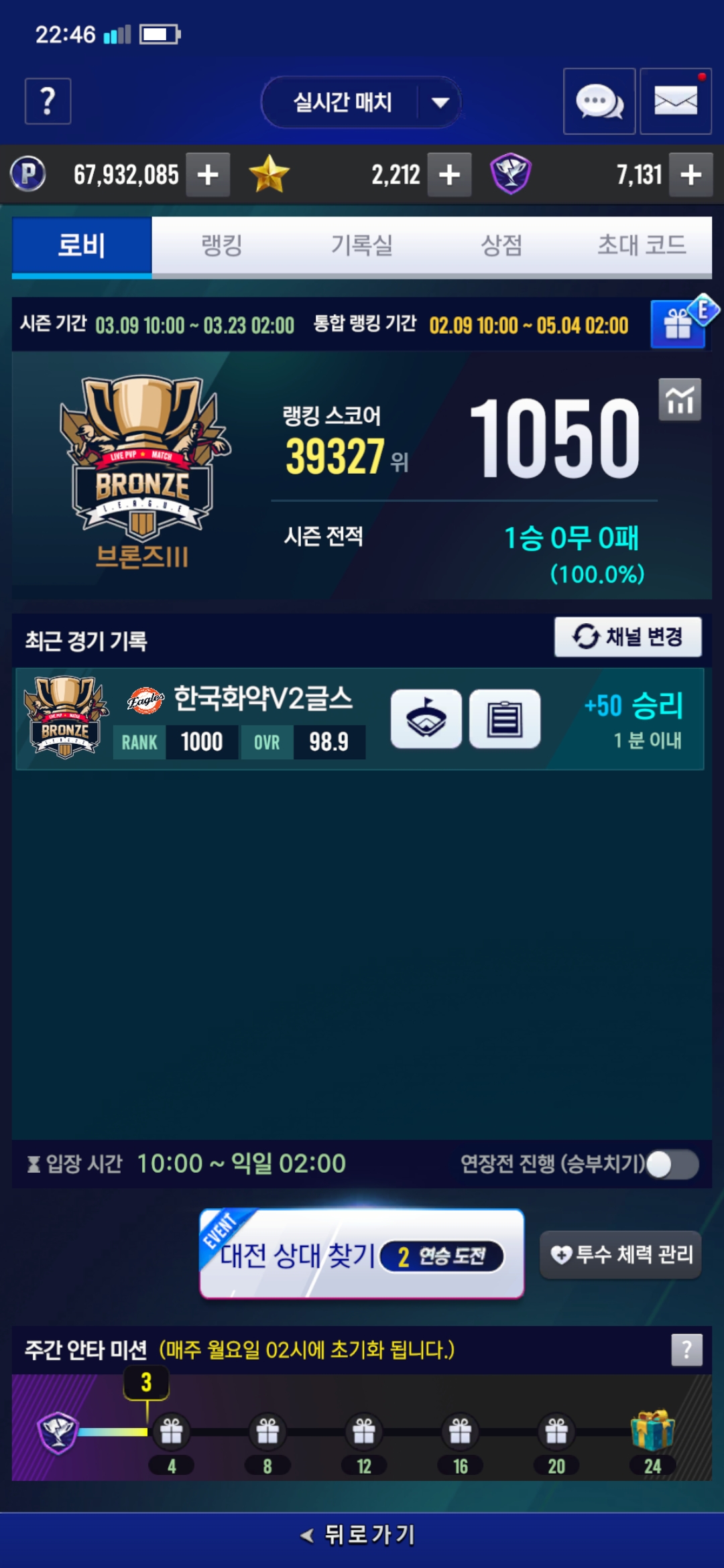Switch to the 초대 코드 tab
Viewport: 724px width, 1568px height.
tap(642, 245)
